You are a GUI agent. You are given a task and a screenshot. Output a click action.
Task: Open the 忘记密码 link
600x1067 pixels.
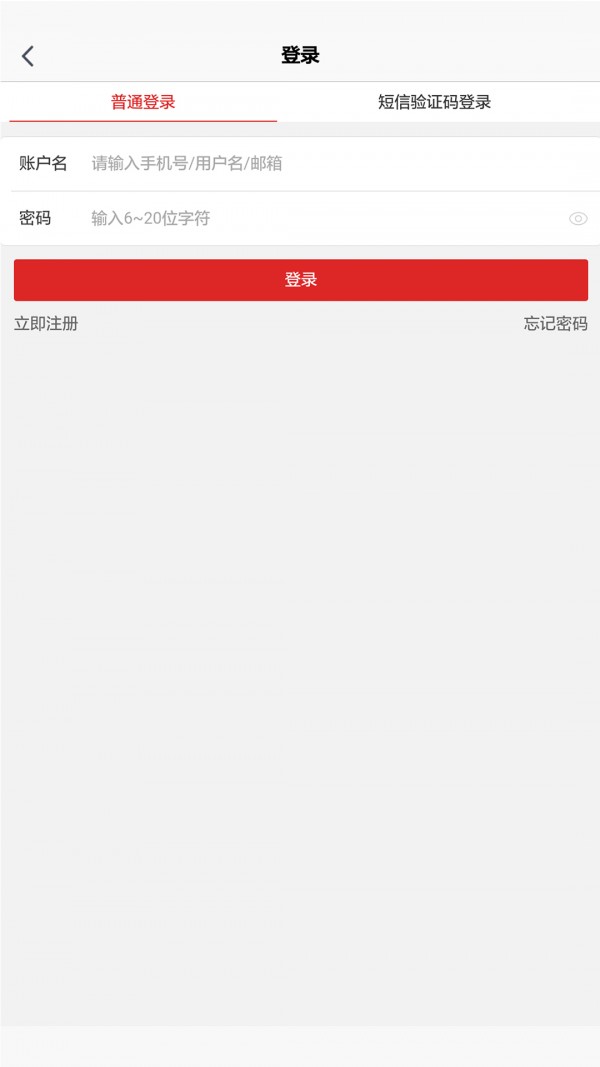click(556, 324)
